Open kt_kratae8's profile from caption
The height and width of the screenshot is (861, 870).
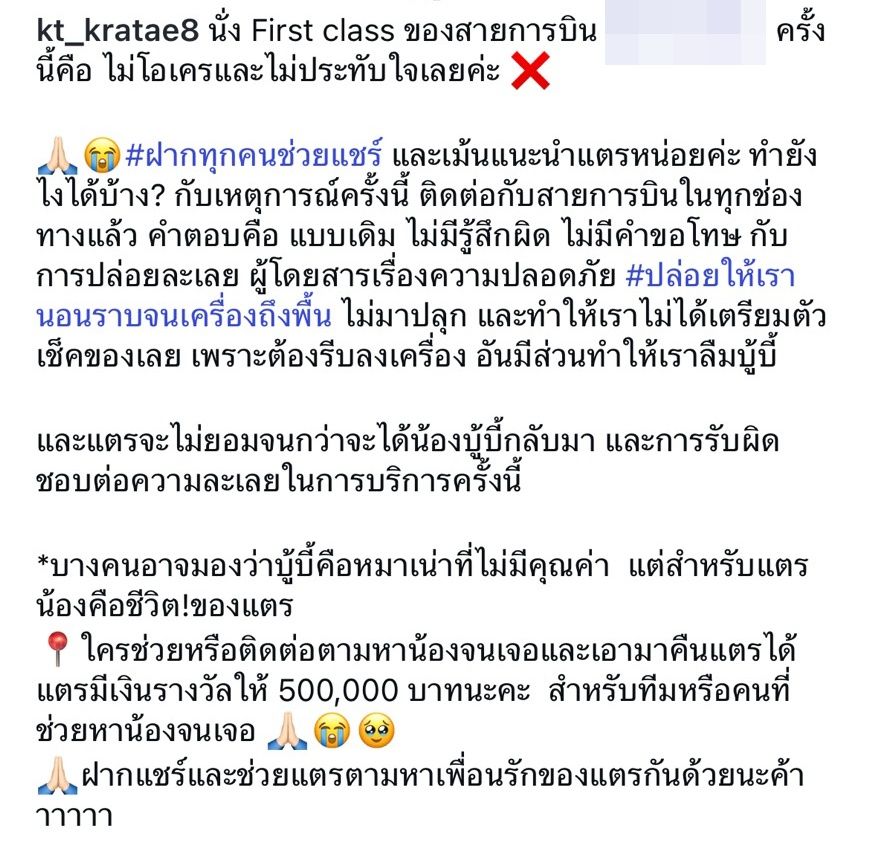(102, 31)
